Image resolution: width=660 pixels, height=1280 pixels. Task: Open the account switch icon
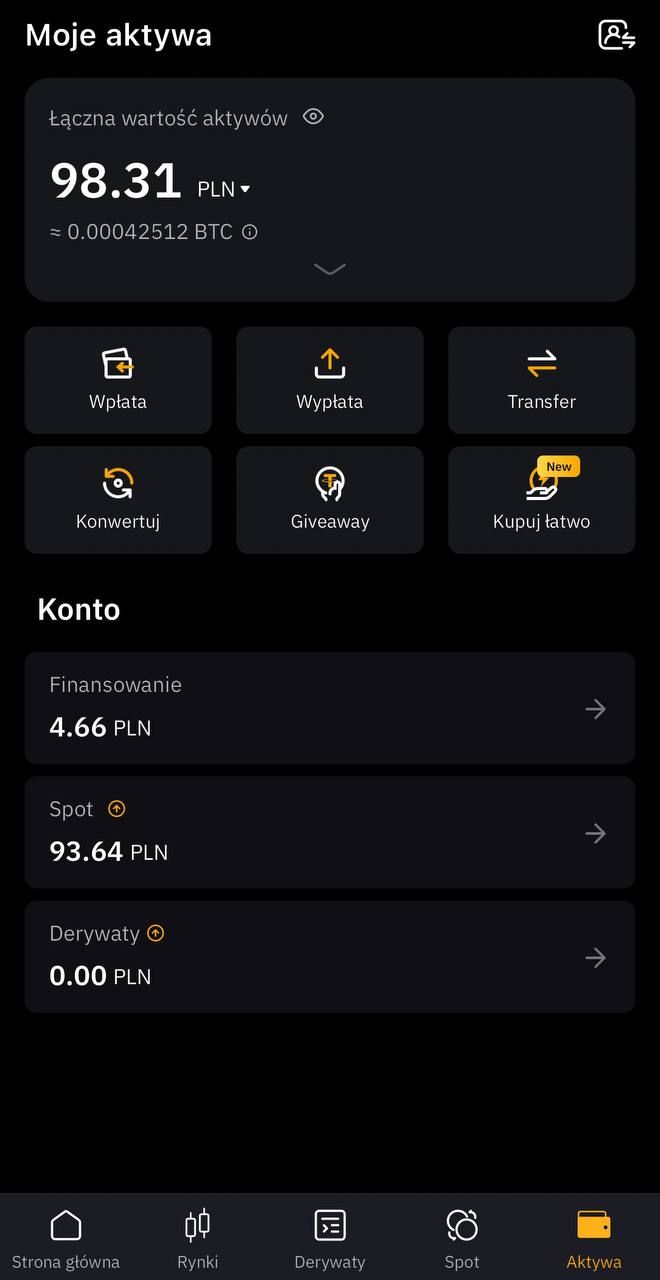coord(616,35)
